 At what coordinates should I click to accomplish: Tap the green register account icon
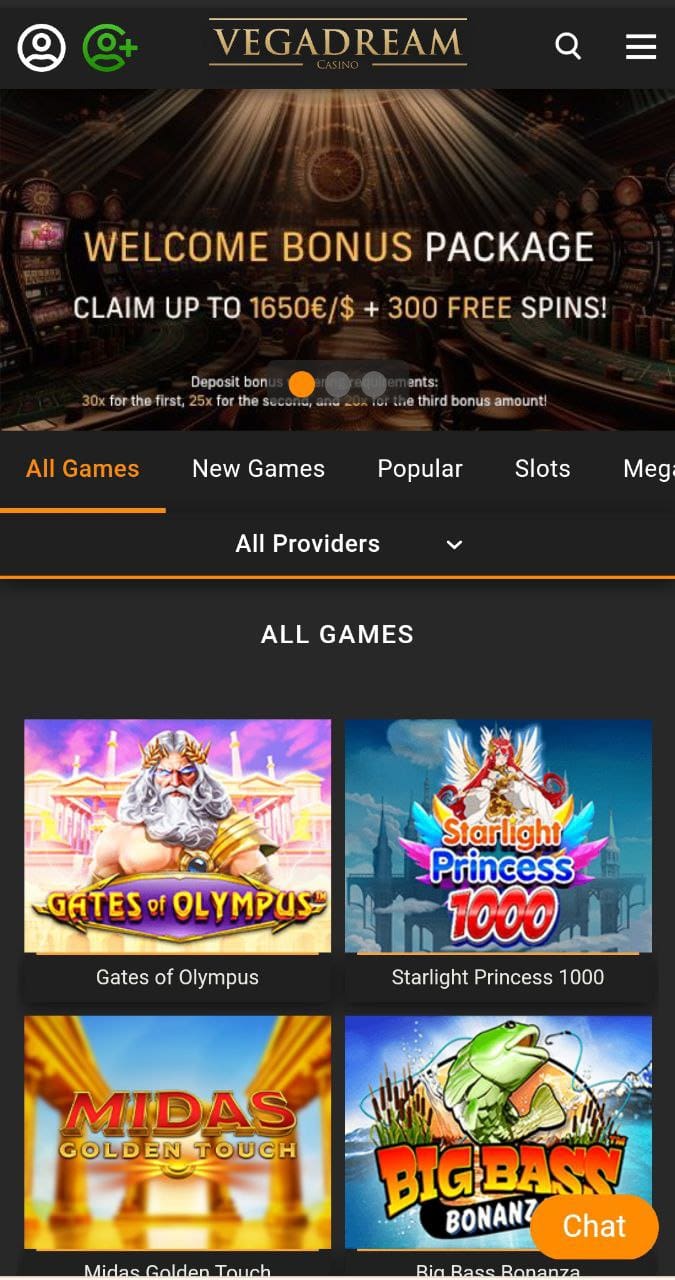pos(109,47)
